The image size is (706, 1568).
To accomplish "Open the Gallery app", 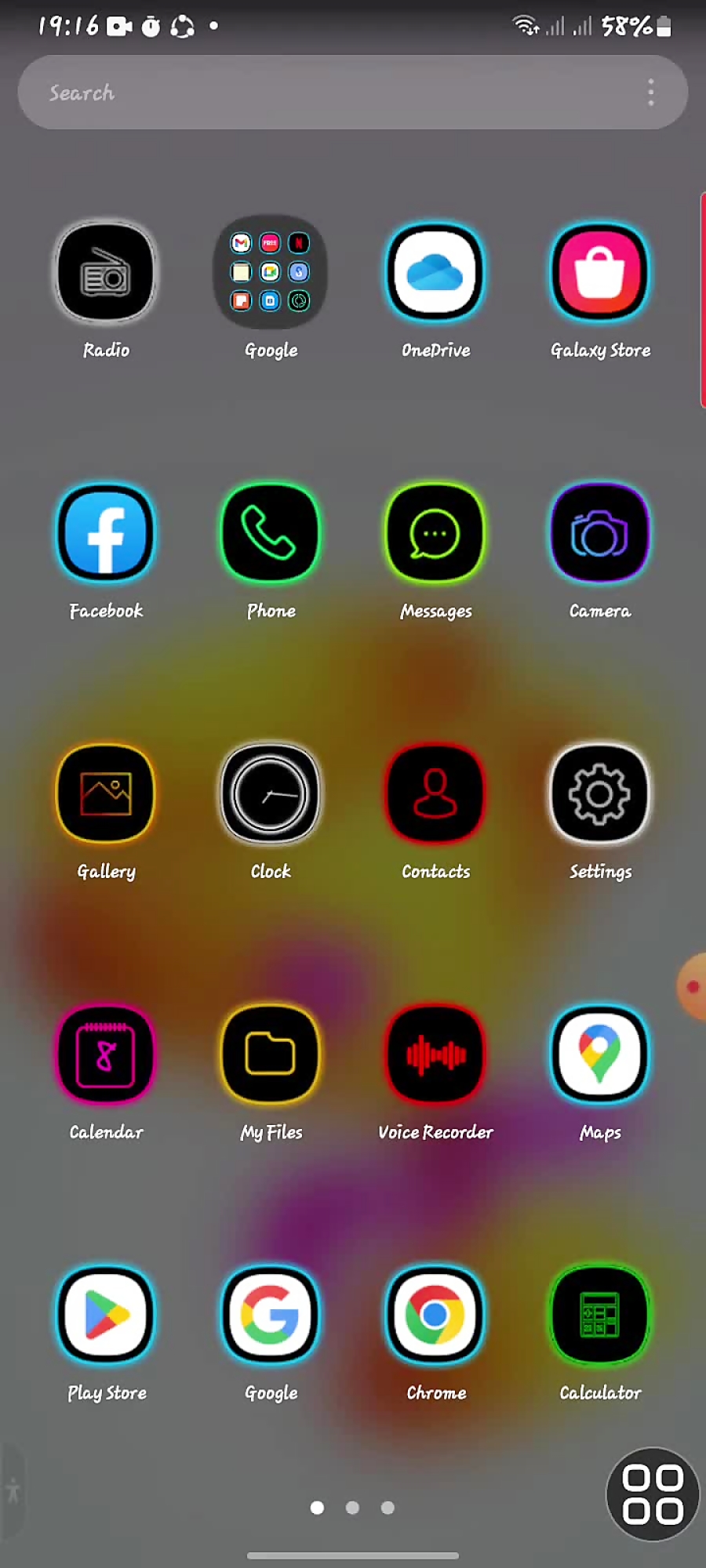I will pos(106,793).
